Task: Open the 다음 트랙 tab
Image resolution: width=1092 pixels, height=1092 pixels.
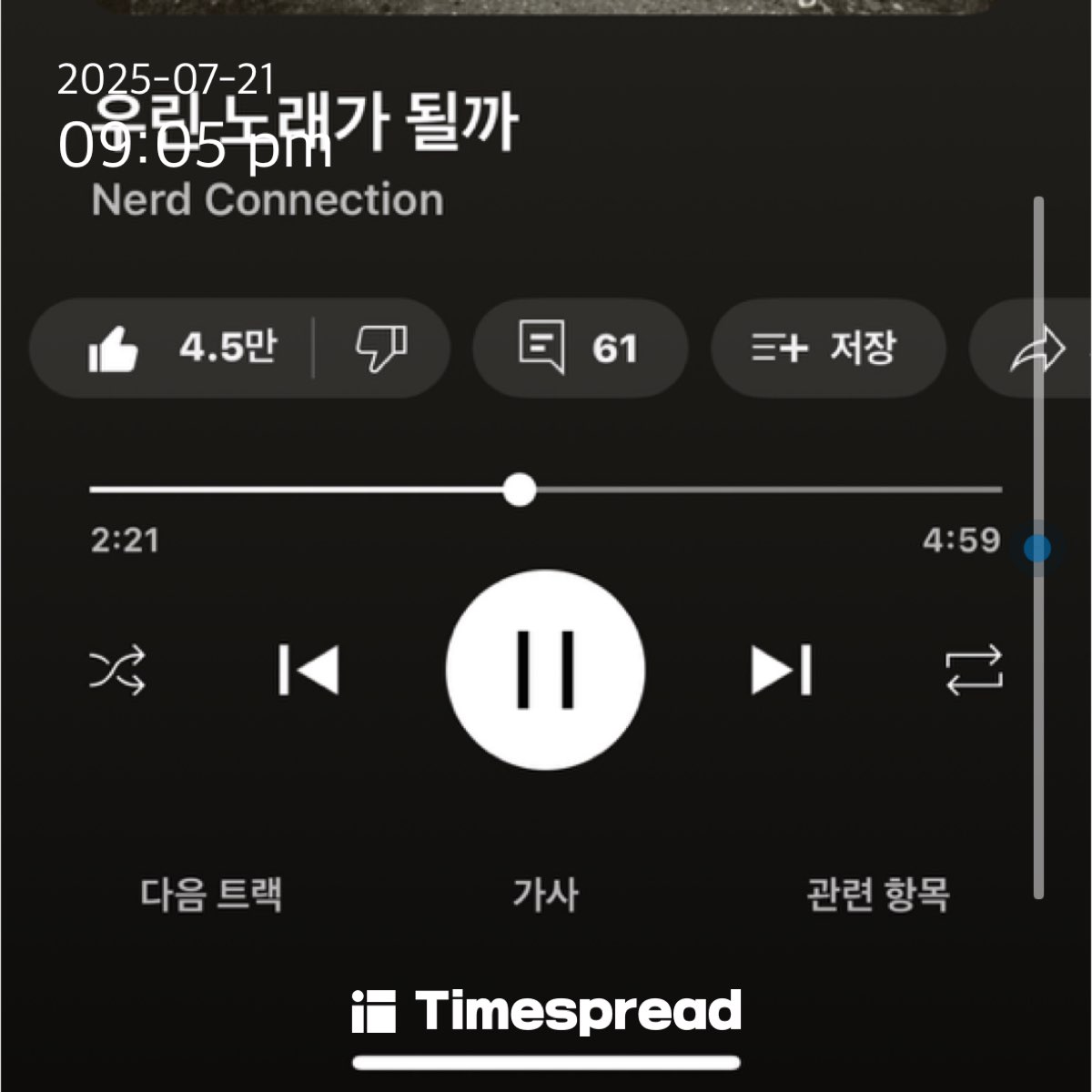Action: pos(211,895)
